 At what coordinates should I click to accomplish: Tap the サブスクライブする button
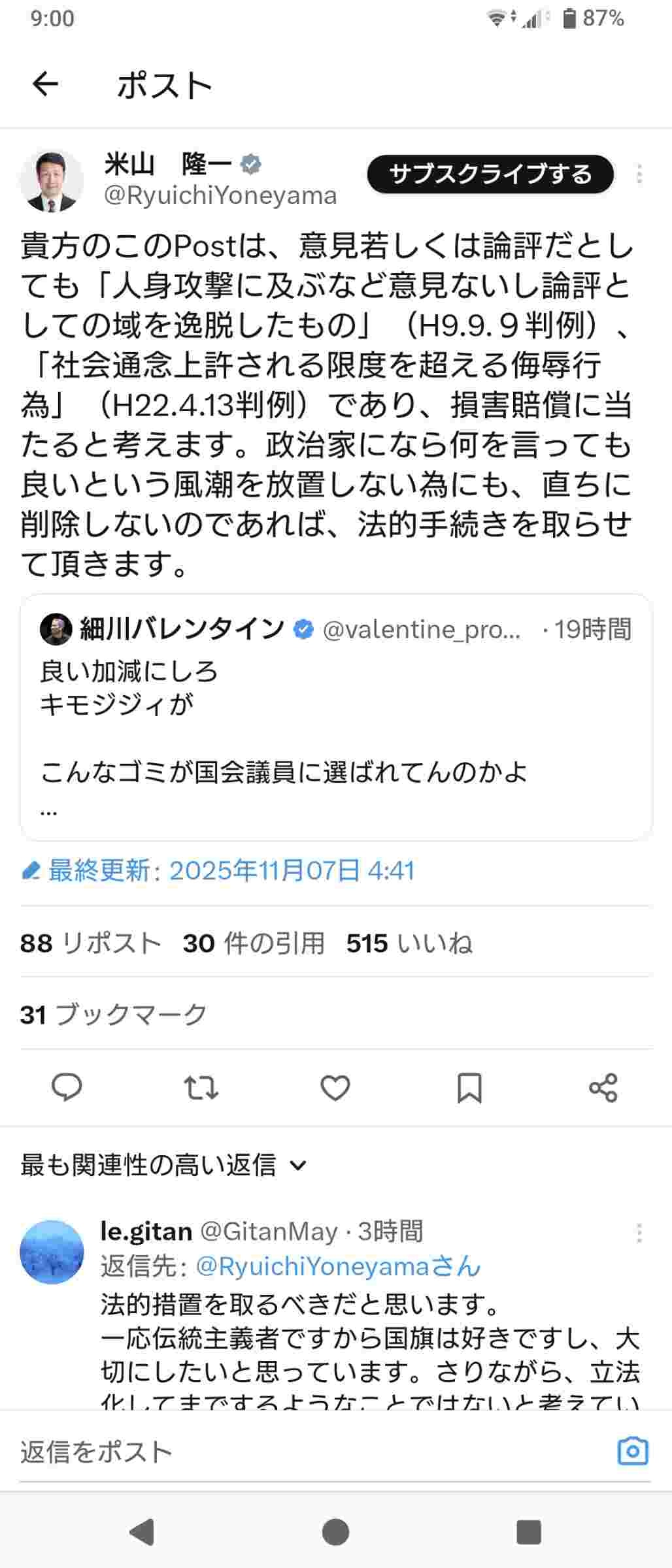click(490, 174)
